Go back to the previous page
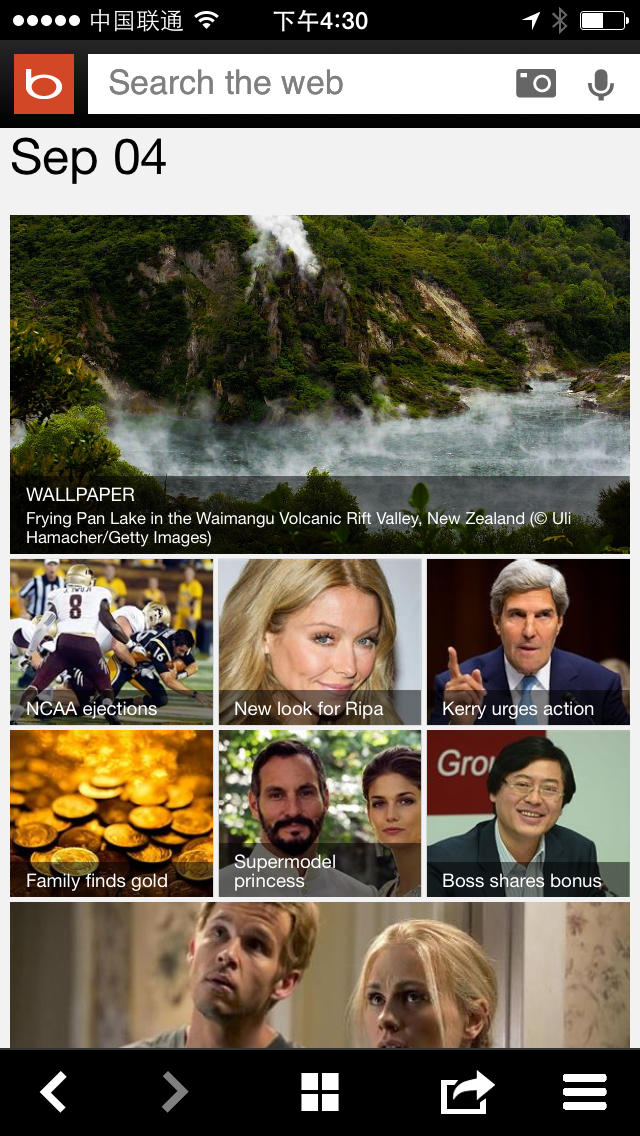Image resolution: width=640 pixels, height=1136 pixels. point(54,1092)
